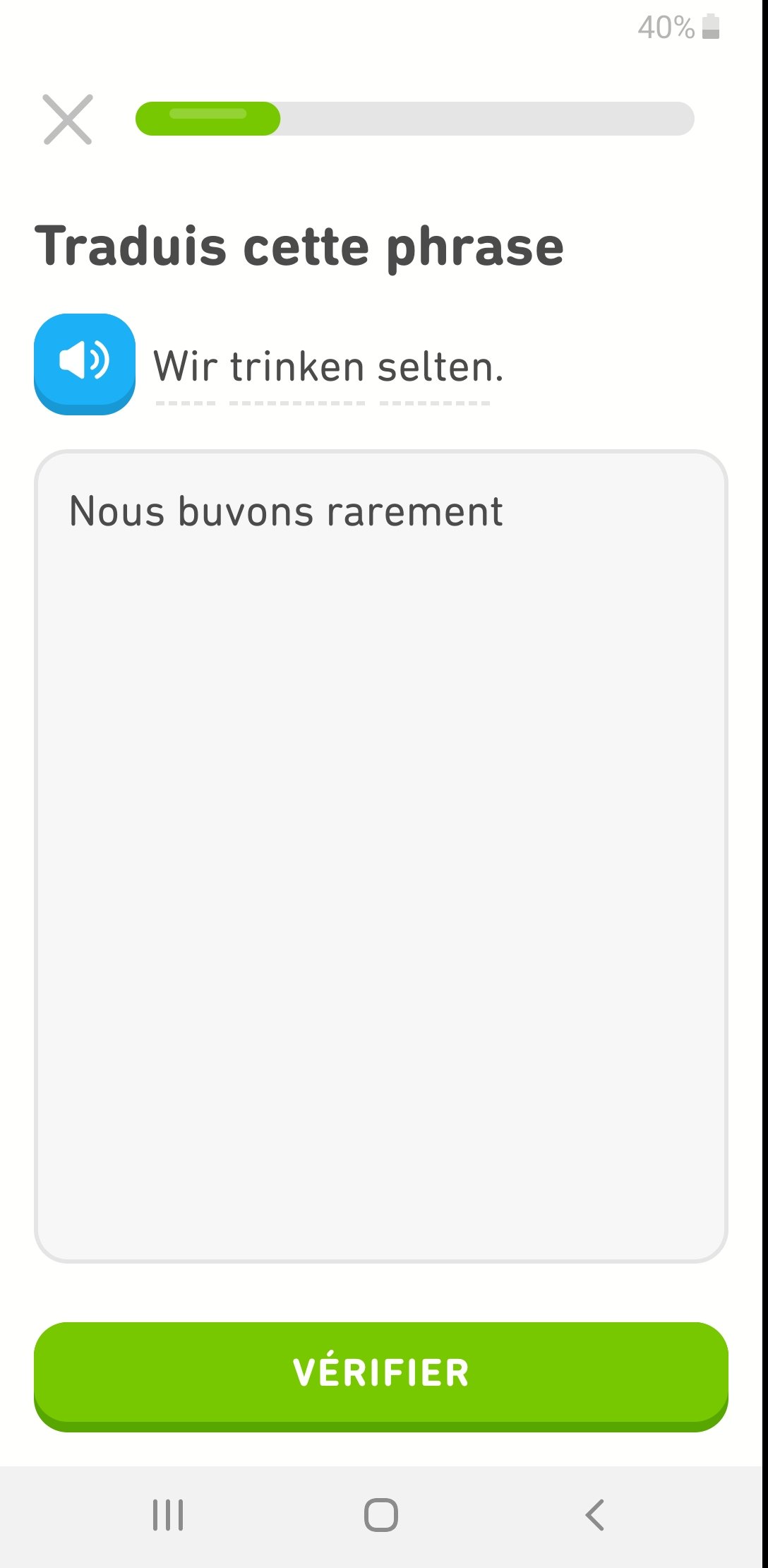Close the lesson with the X icon
Viewport: 768px width, 1568px height.
[x=68, y=119]
